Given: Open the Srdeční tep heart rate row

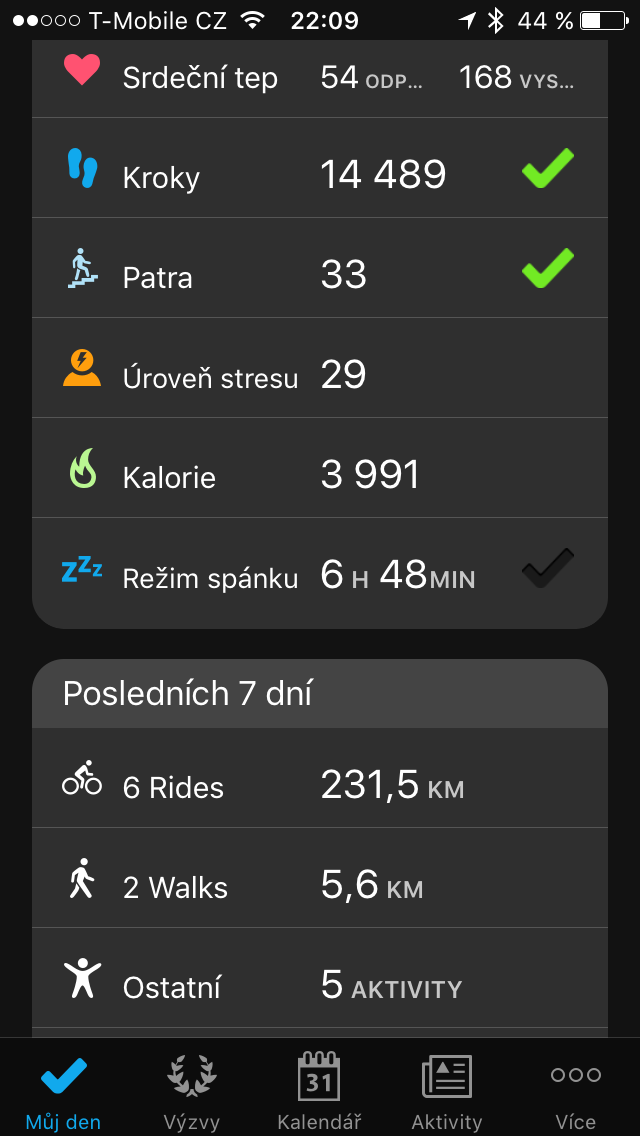Looking at the screenshot, I should coord(320,78).
